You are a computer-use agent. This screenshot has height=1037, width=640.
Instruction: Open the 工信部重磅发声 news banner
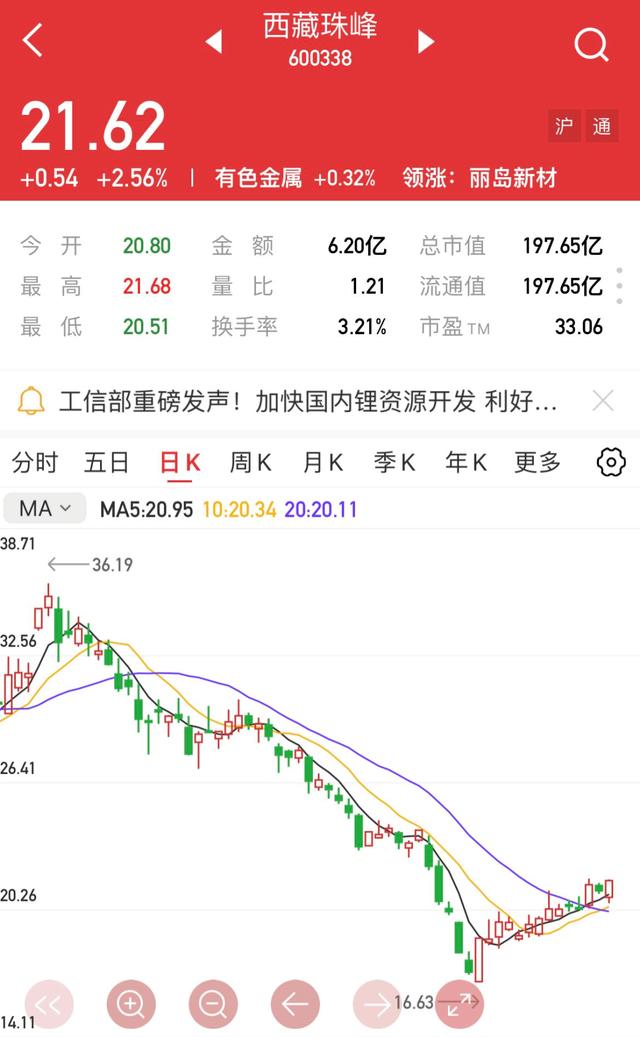point(300,402)
